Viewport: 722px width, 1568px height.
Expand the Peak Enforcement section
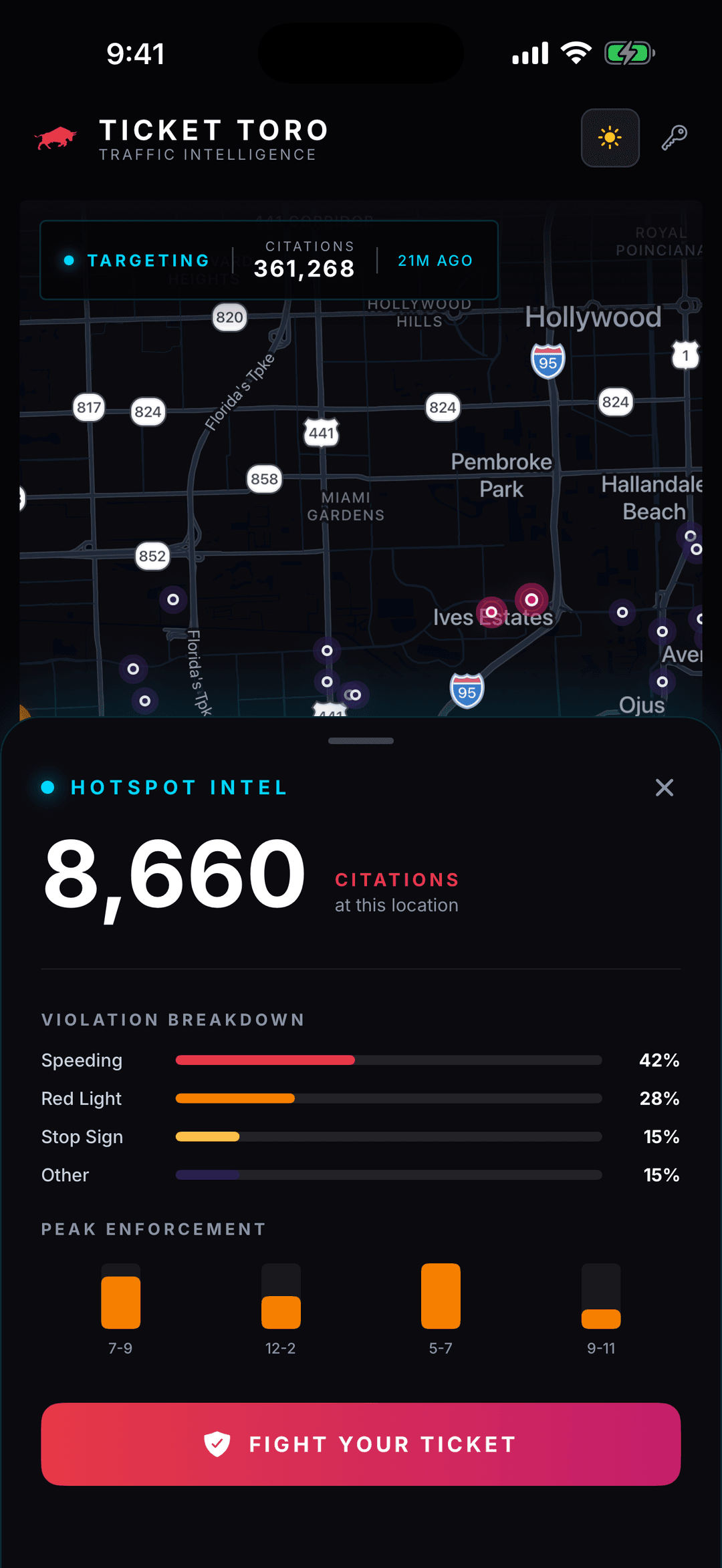tap(152, 1229)
